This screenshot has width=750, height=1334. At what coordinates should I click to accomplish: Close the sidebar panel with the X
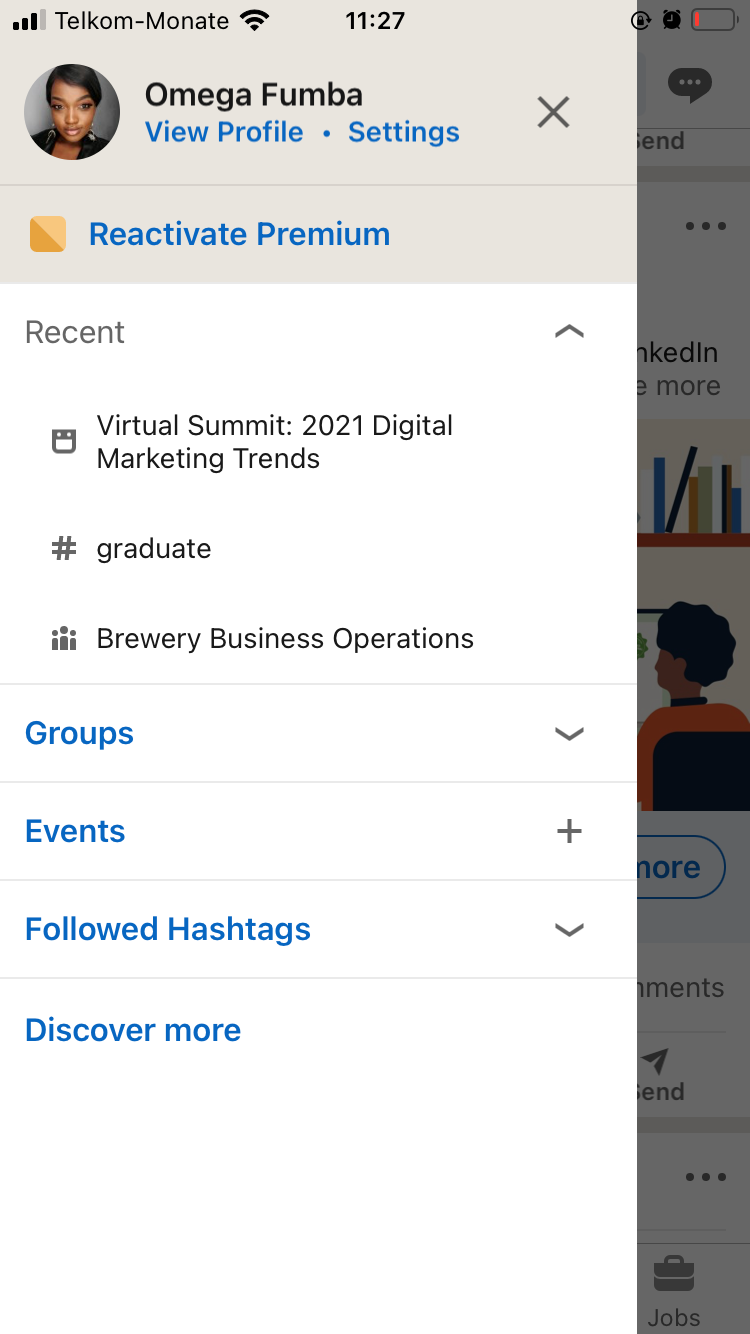click(553, 112)
